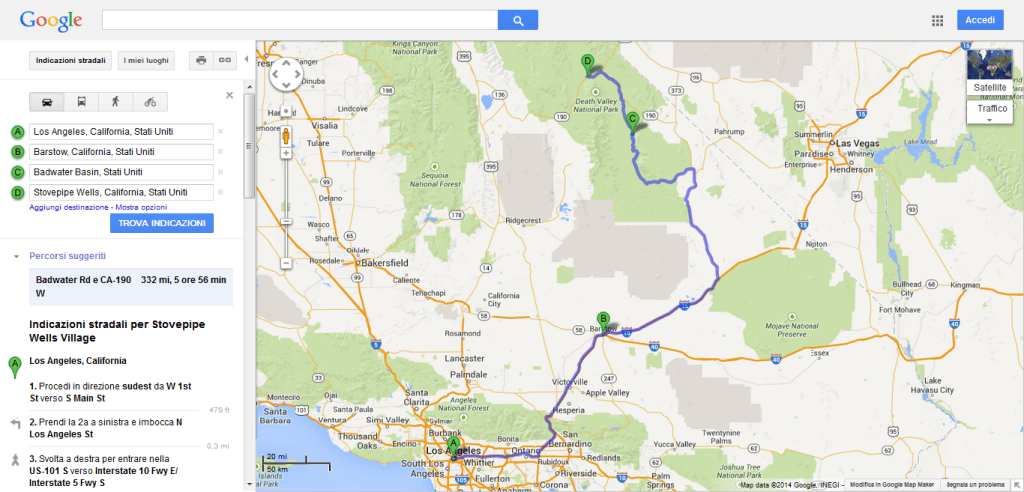The height and width of the screenshot is (492, 1024).
Task: Add another destination via Aggiungi destinazione
Action: point(68,206)
